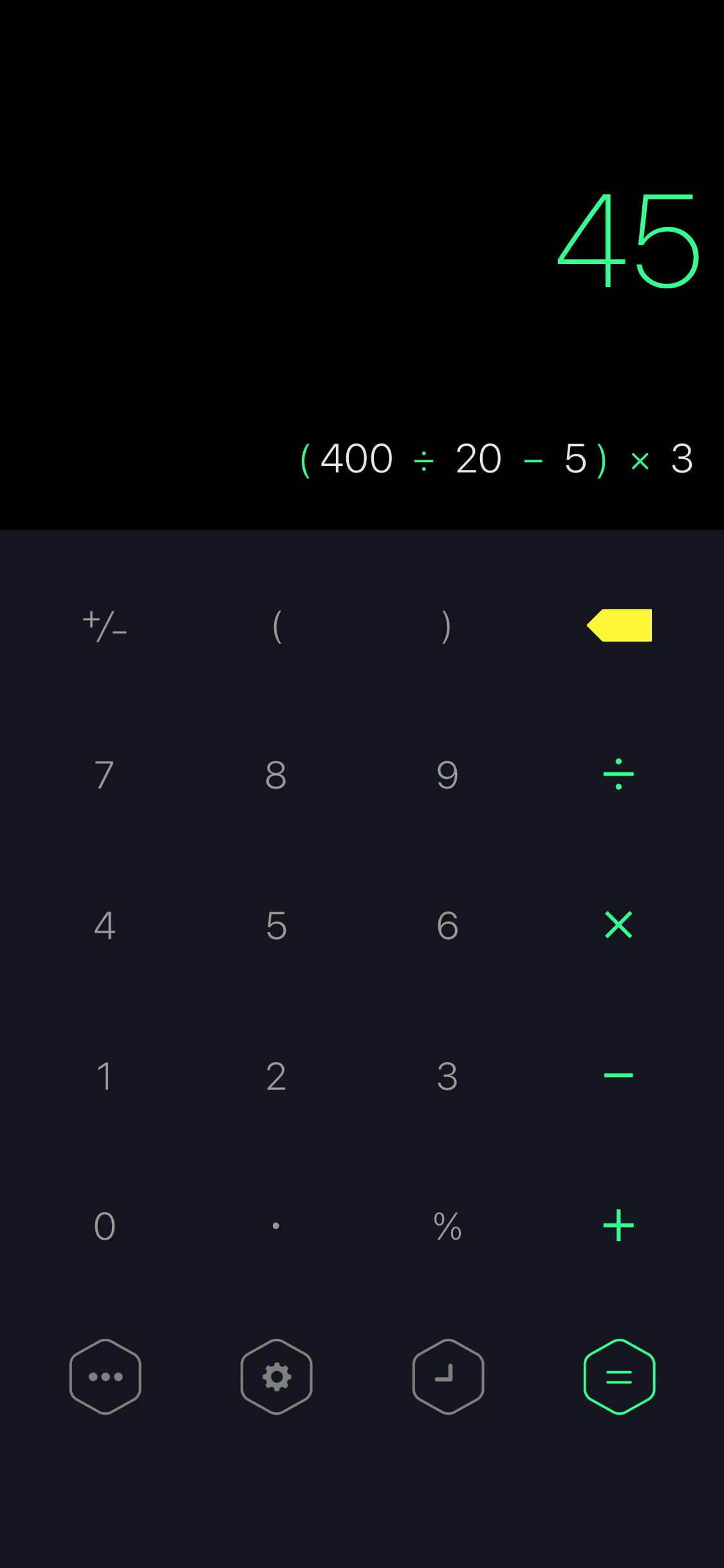The image size is (724, 1568).
Task: Tap the multiply operator
Action: point(618,925)
